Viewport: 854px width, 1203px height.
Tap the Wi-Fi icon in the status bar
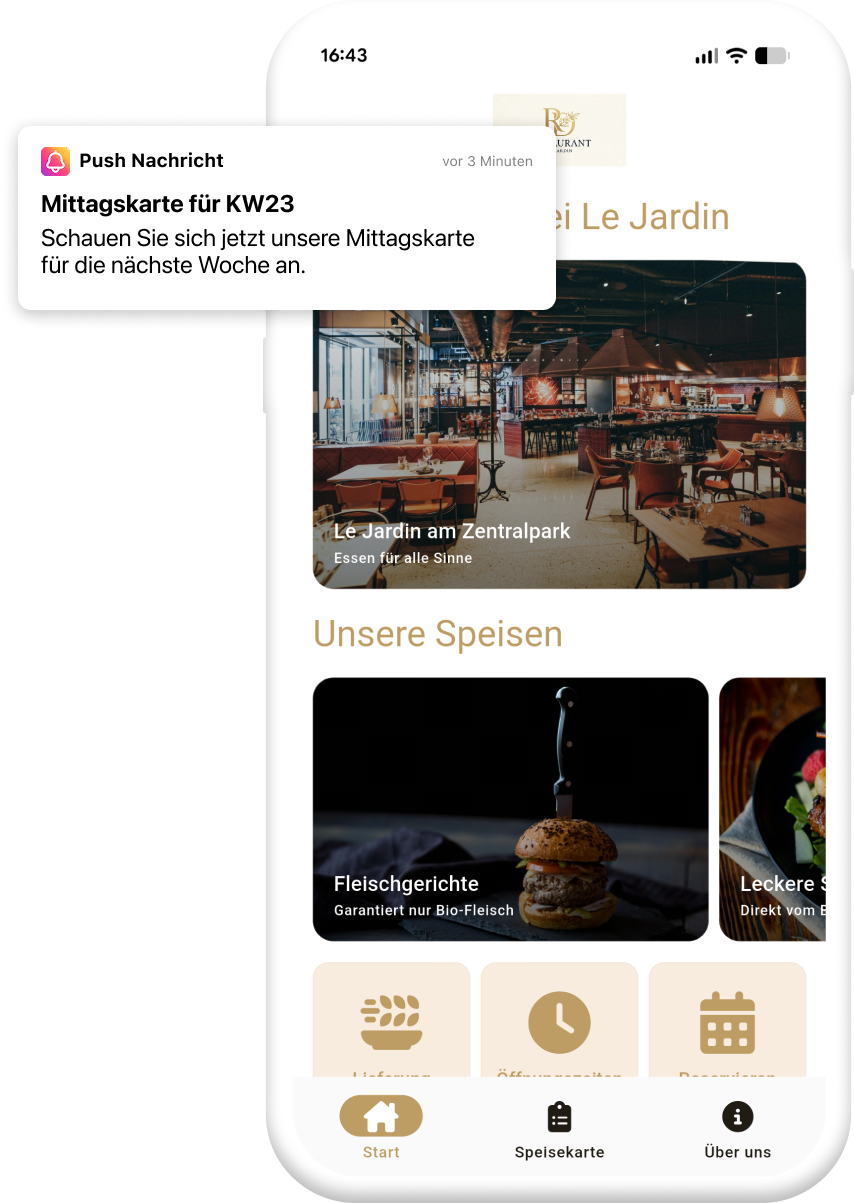click(738, 56)
